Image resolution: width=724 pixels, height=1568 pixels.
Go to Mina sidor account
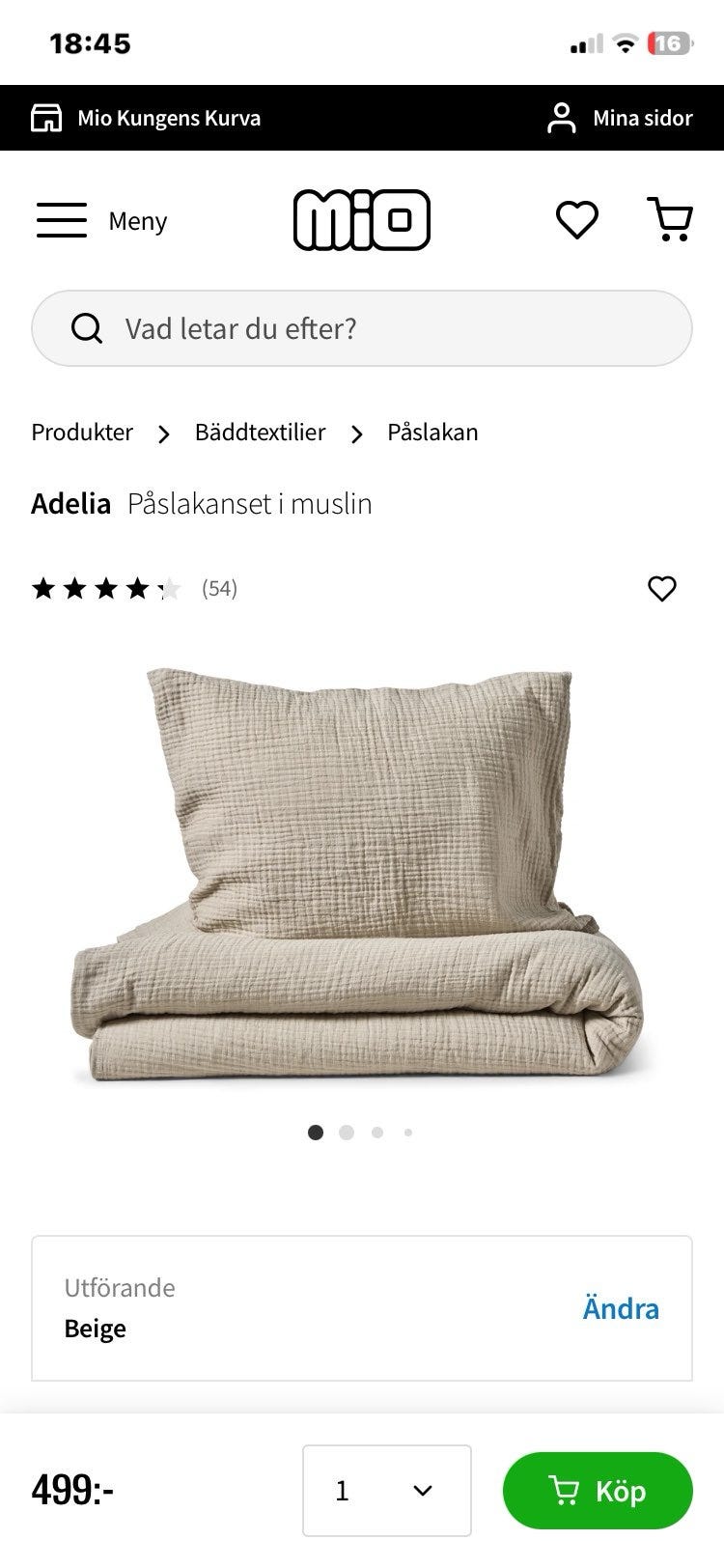(620, 118)
